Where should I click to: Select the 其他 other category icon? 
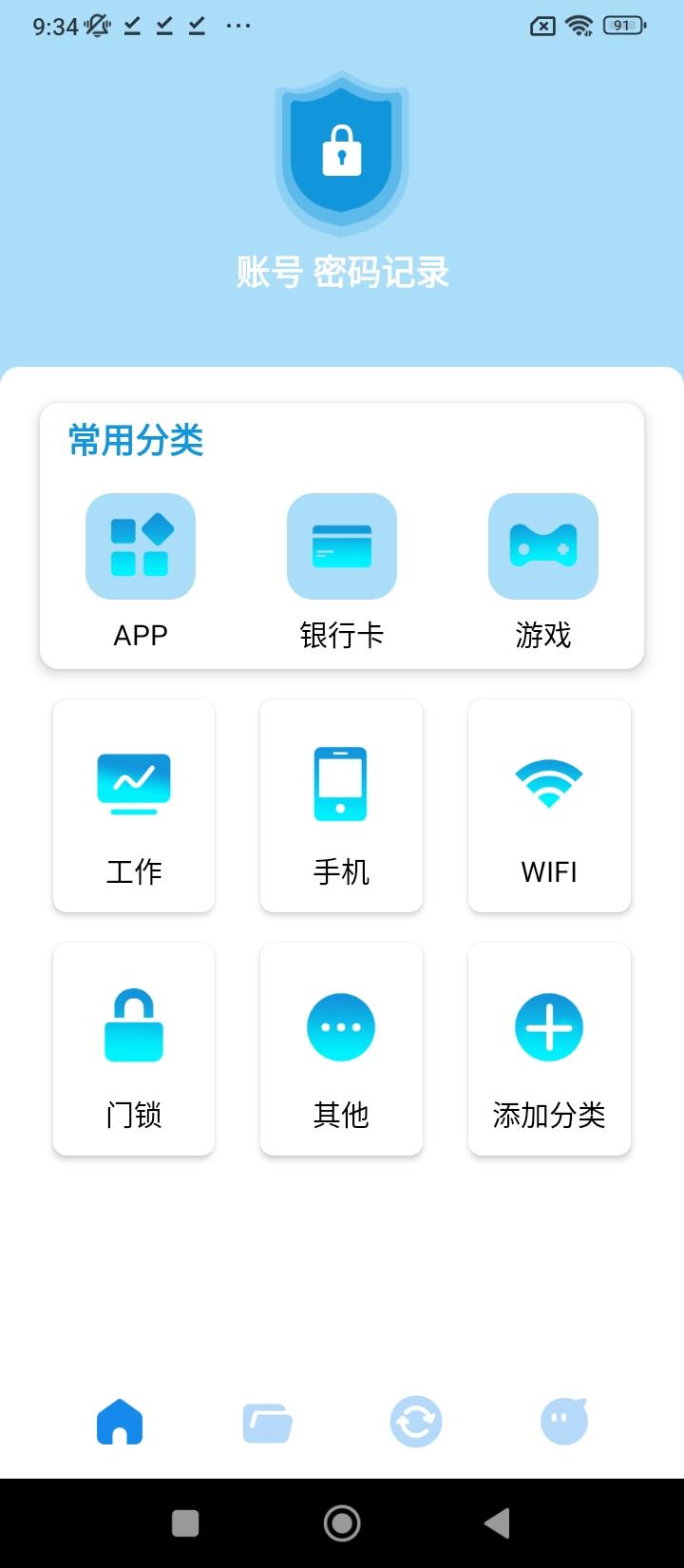[341, 1026]
